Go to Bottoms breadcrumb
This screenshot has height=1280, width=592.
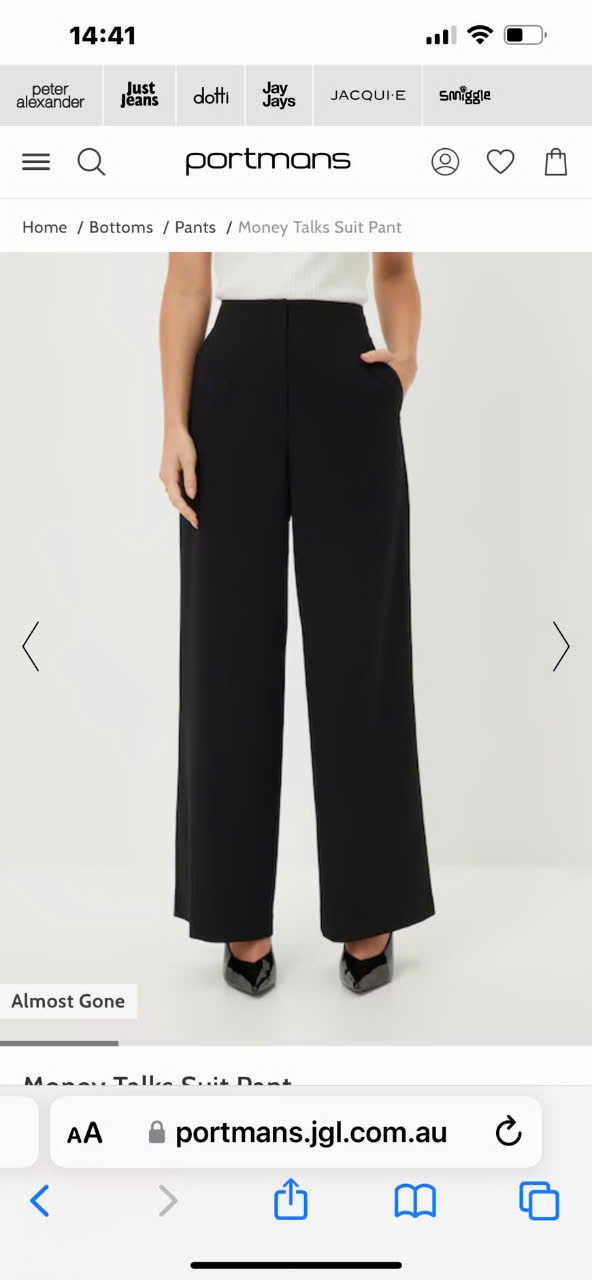(x=121, y=227)
